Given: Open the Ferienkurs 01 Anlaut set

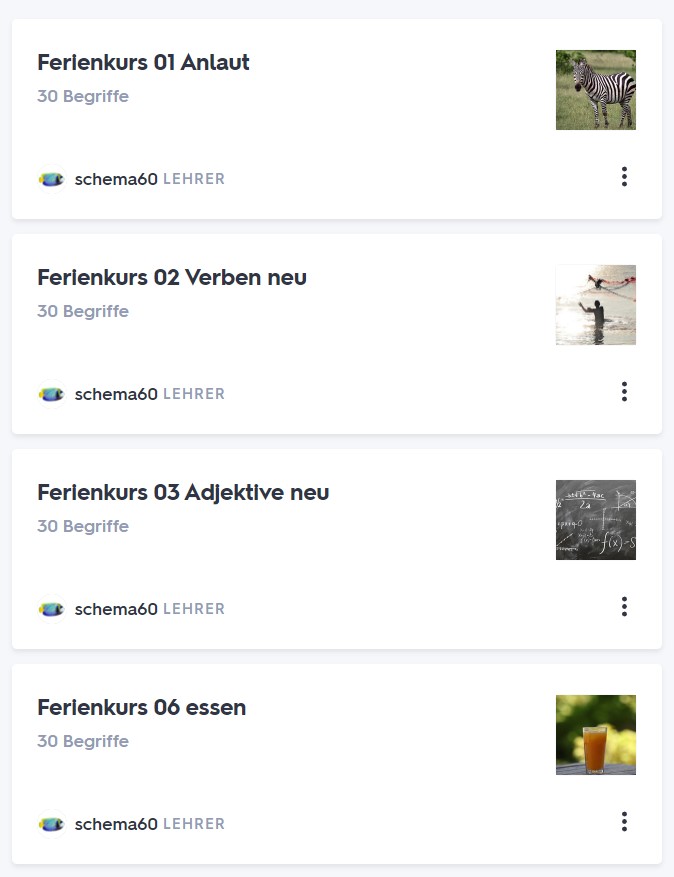Looking at the screenshot, I should pyautogui.click(x=143, y=63).
